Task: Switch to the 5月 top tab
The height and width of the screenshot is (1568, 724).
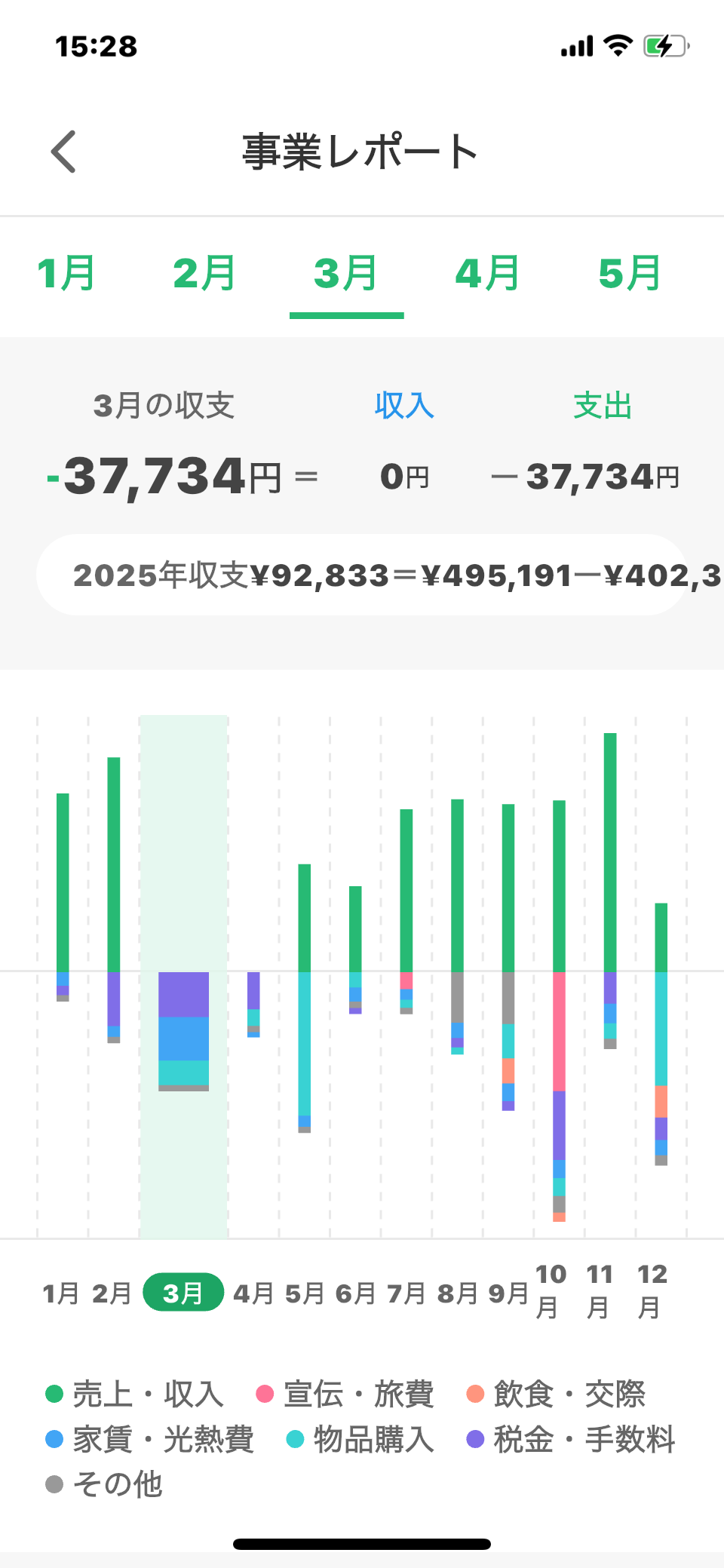Action: tap(630, 273)
